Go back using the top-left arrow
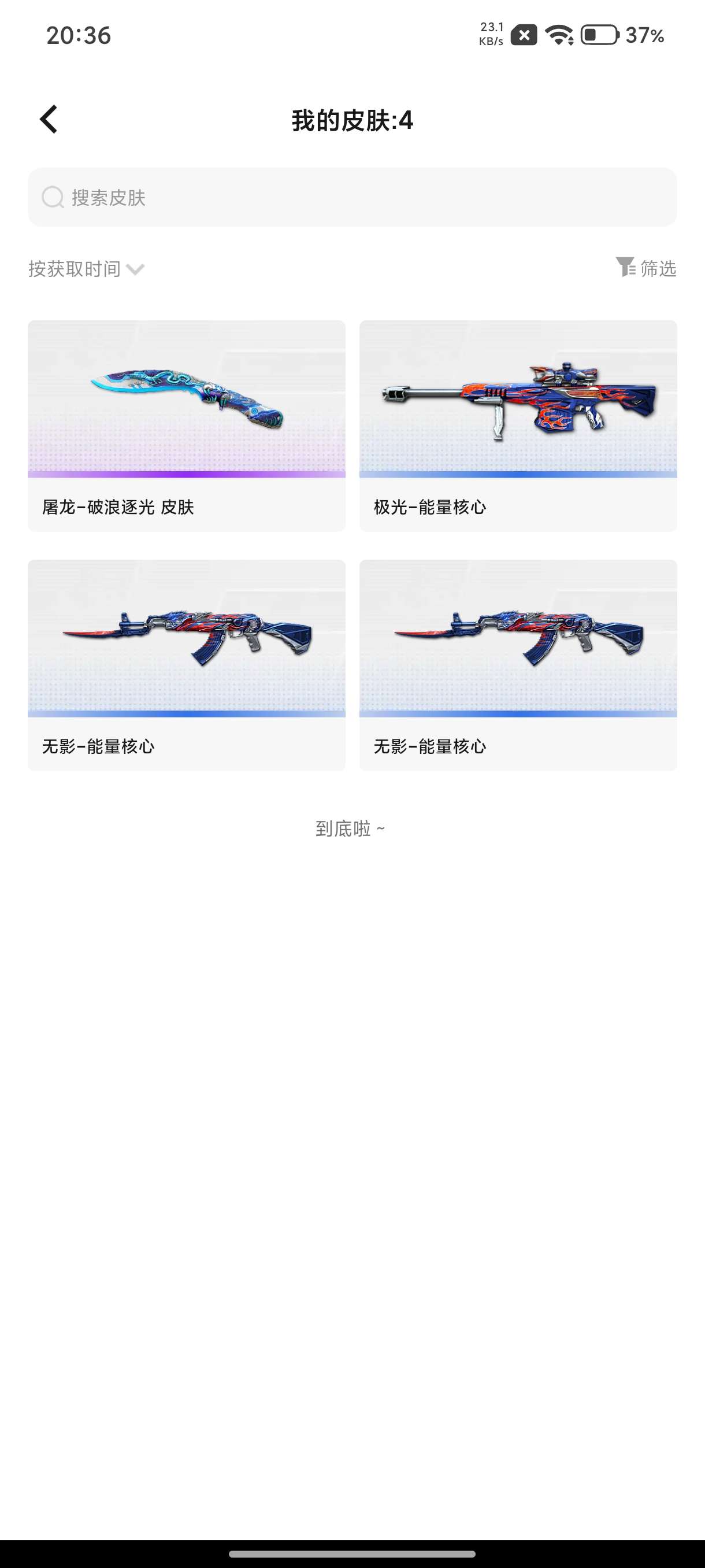 pos(49,119)
